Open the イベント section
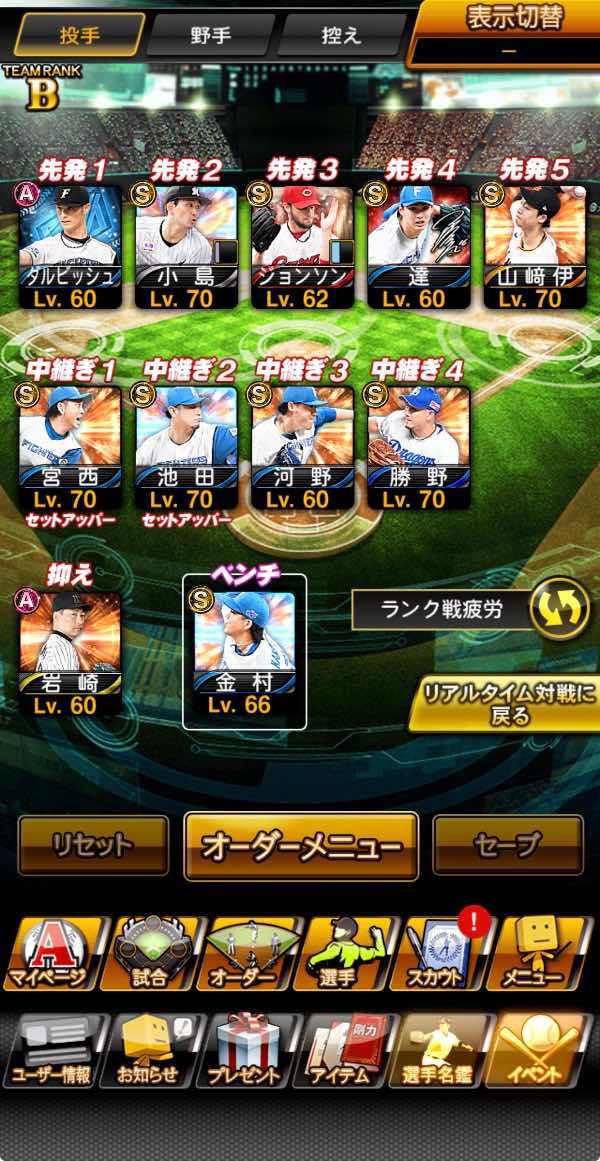 point(540,1050)
